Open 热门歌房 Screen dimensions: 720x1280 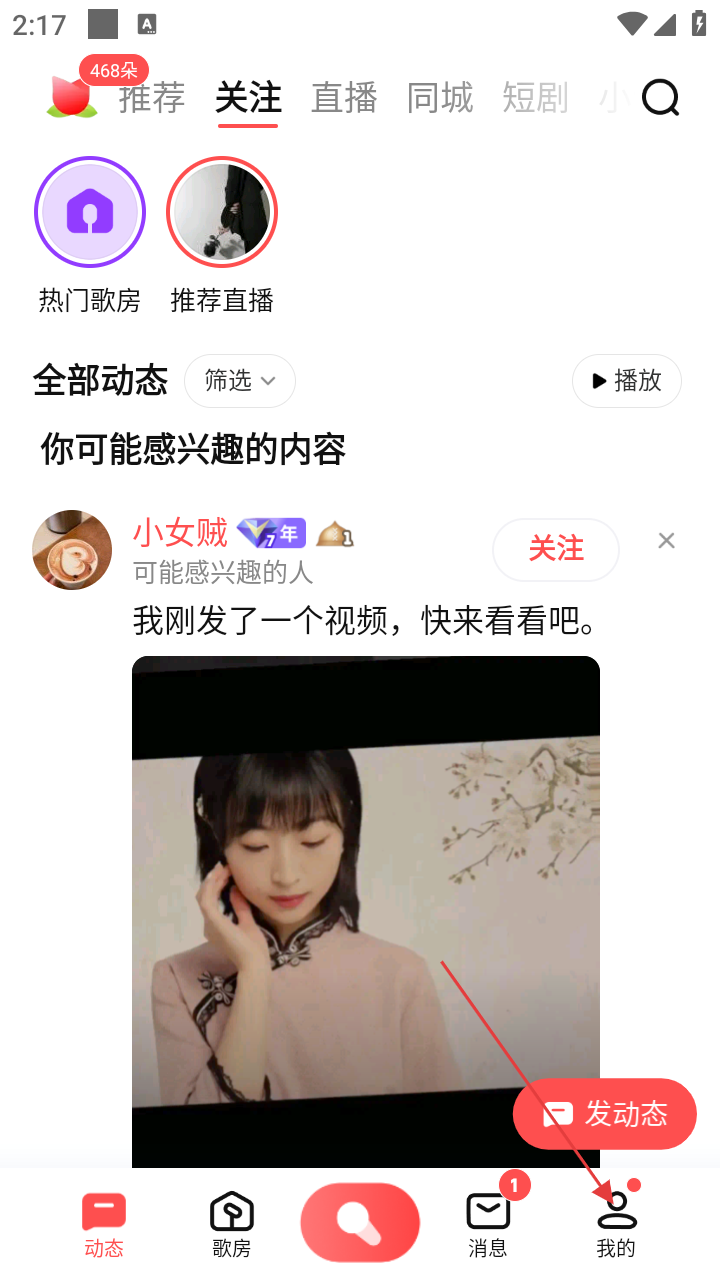pyautogui.click(x=90, y=212)
